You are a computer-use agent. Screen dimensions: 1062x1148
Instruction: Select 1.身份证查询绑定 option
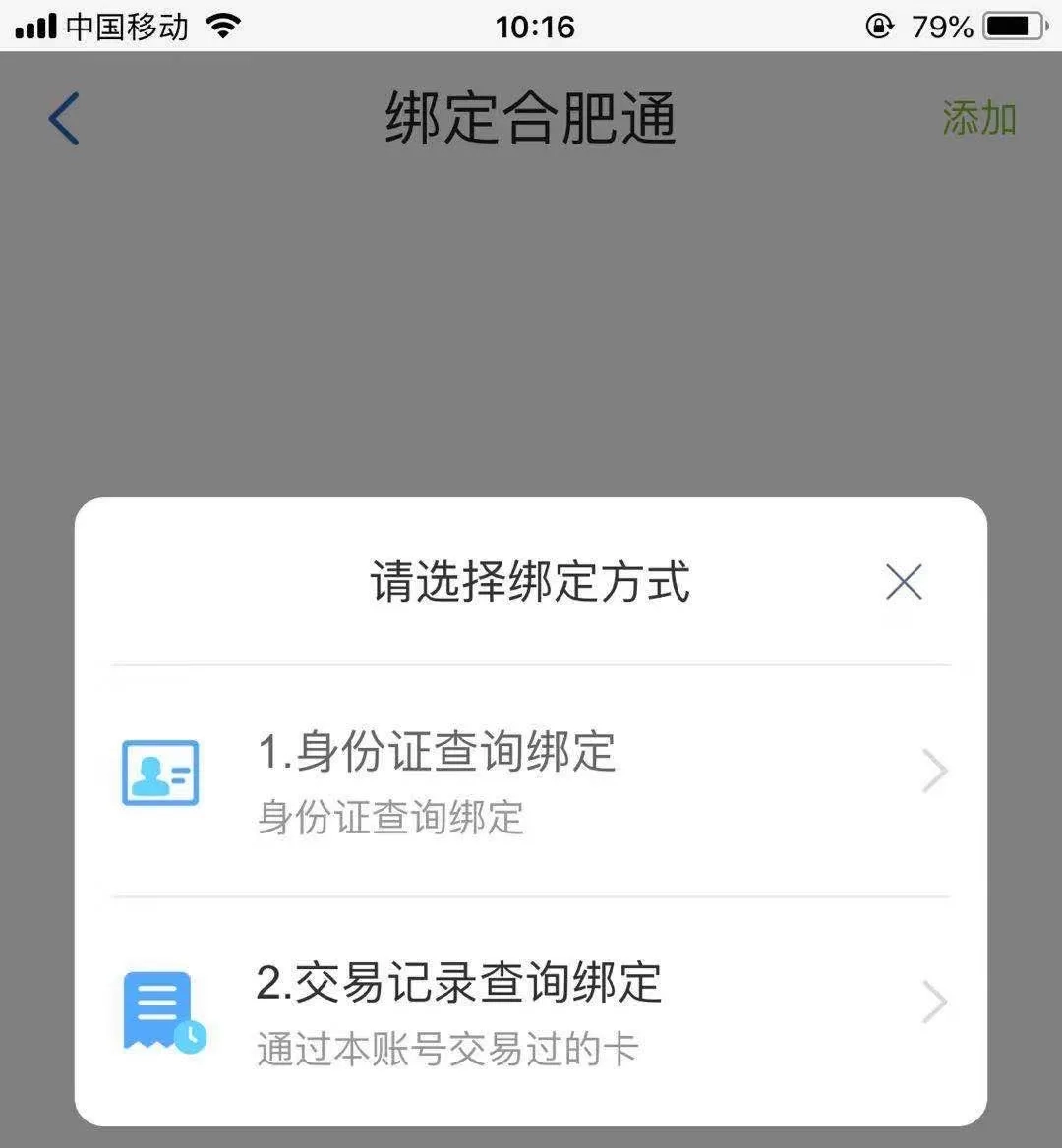pyautogui.click(x=531, y=779)
